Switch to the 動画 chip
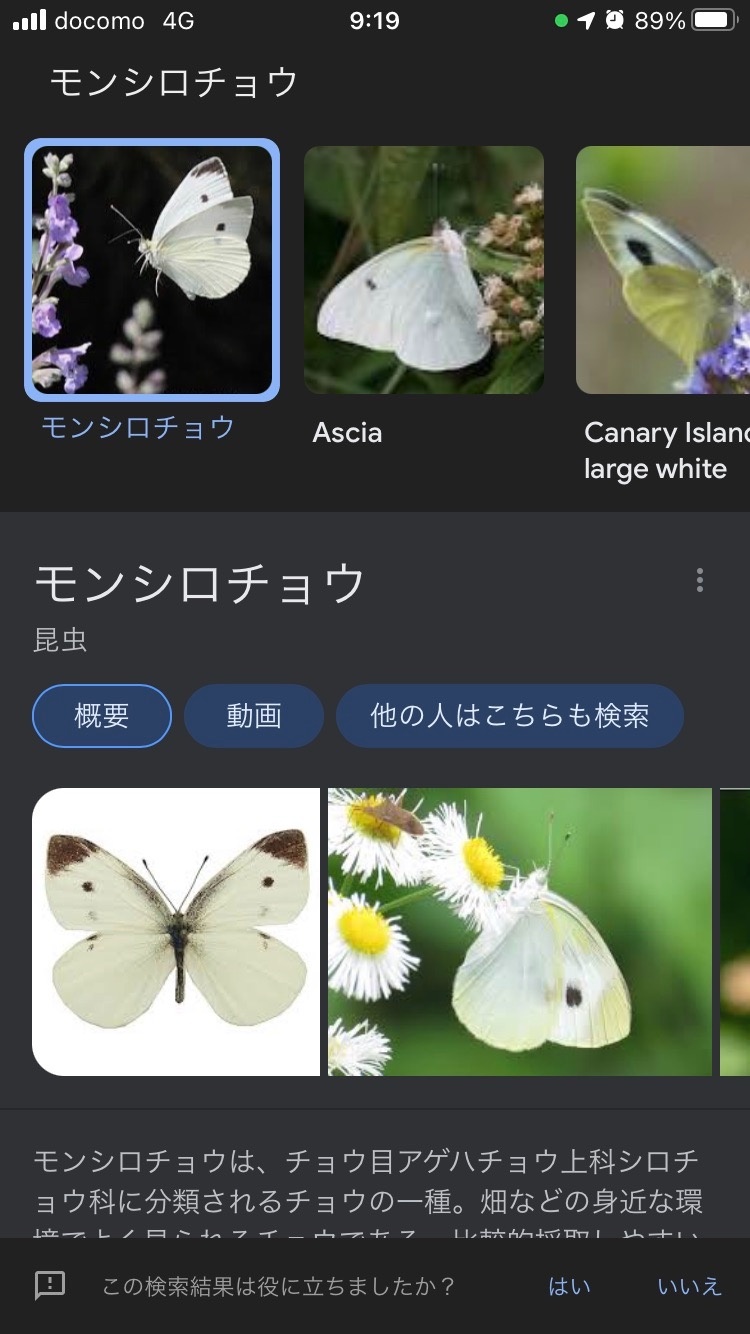 (254, 716)
